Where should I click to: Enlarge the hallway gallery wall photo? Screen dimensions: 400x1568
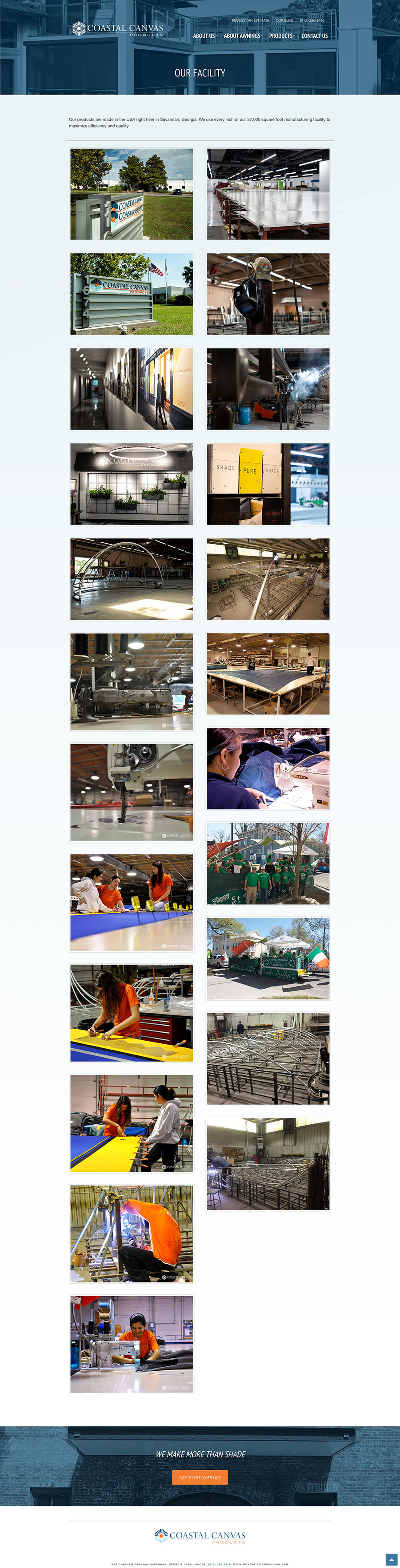132,389
